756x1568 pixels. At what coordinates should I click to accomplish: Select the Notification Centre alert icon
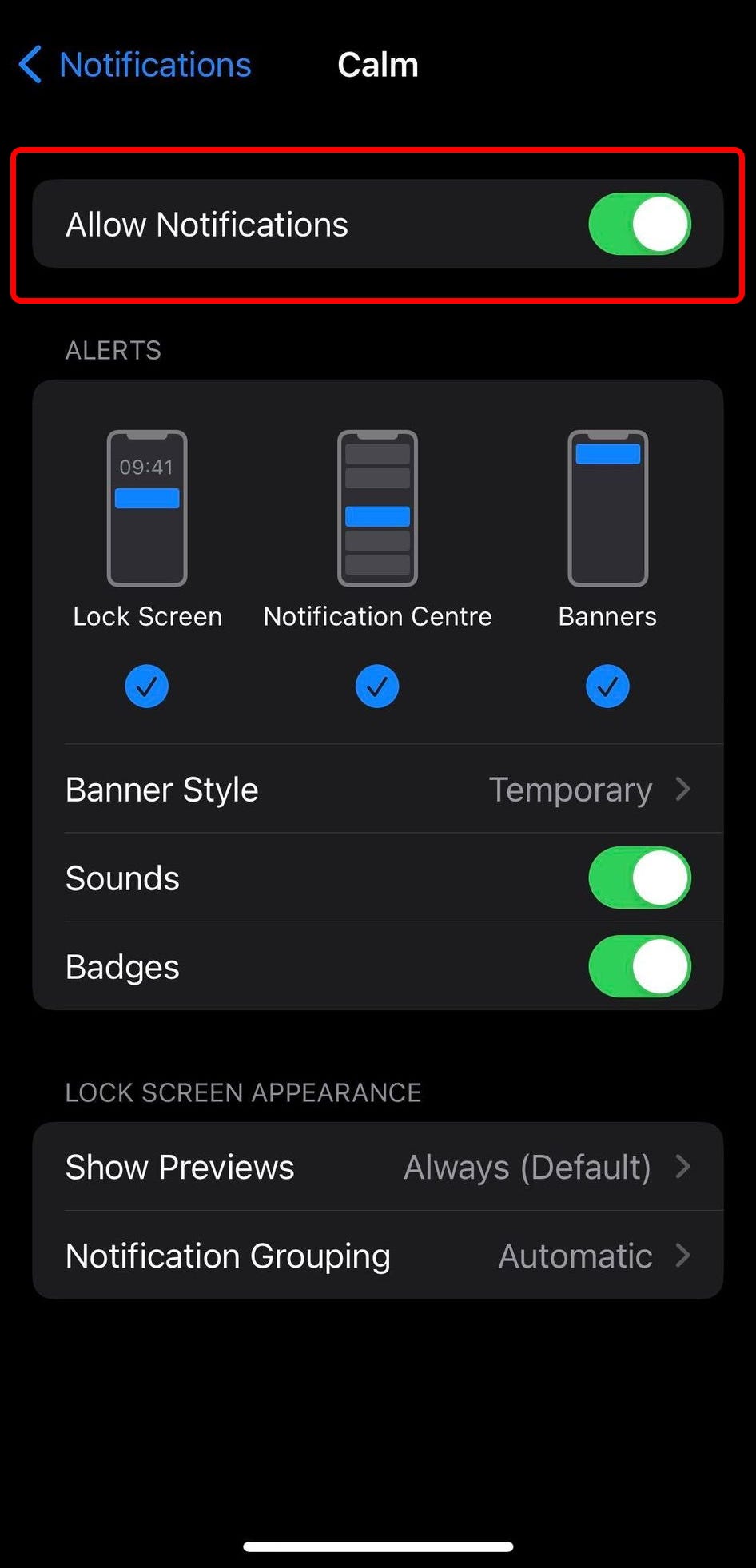377,686
